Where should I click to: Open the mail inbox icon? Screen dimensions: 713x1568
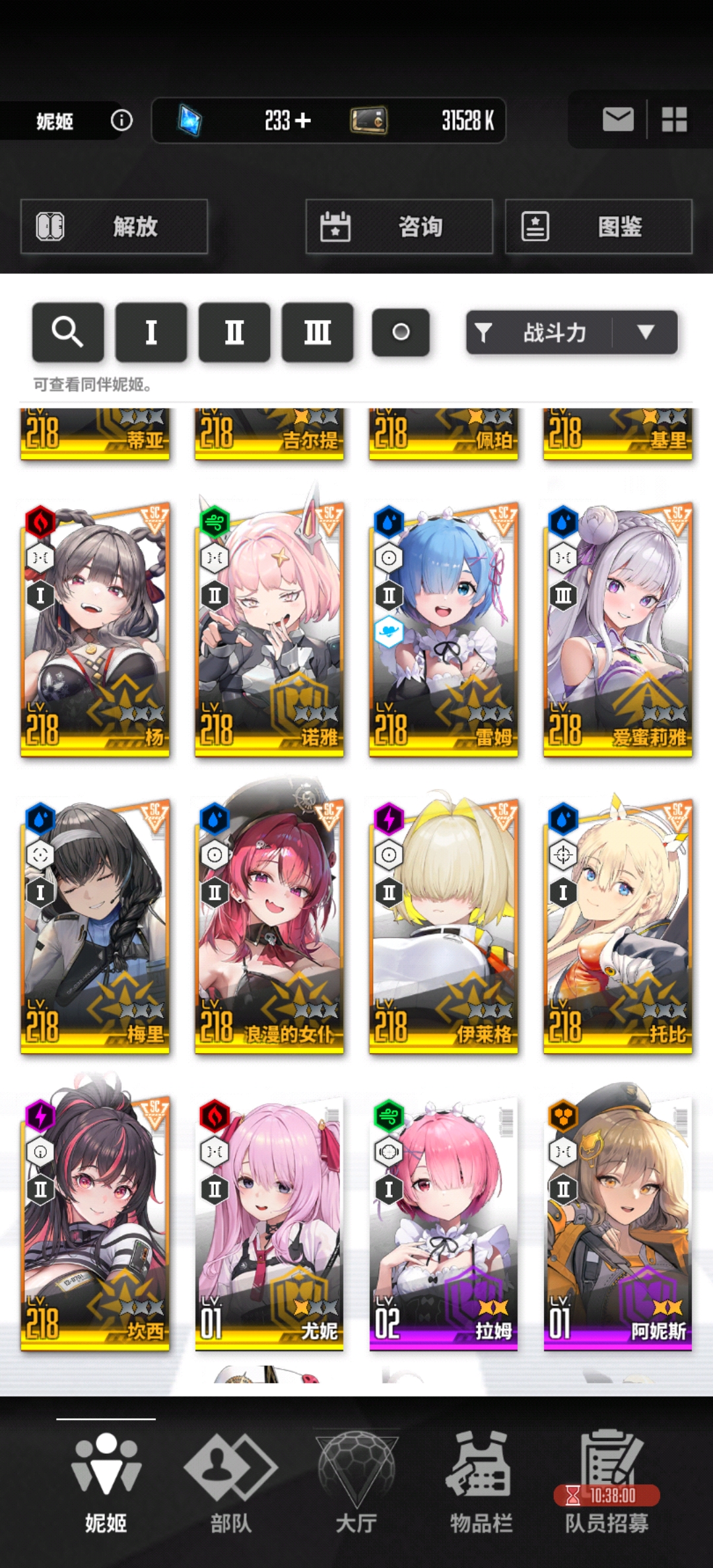pyautogui.click(x=618, y=120)
